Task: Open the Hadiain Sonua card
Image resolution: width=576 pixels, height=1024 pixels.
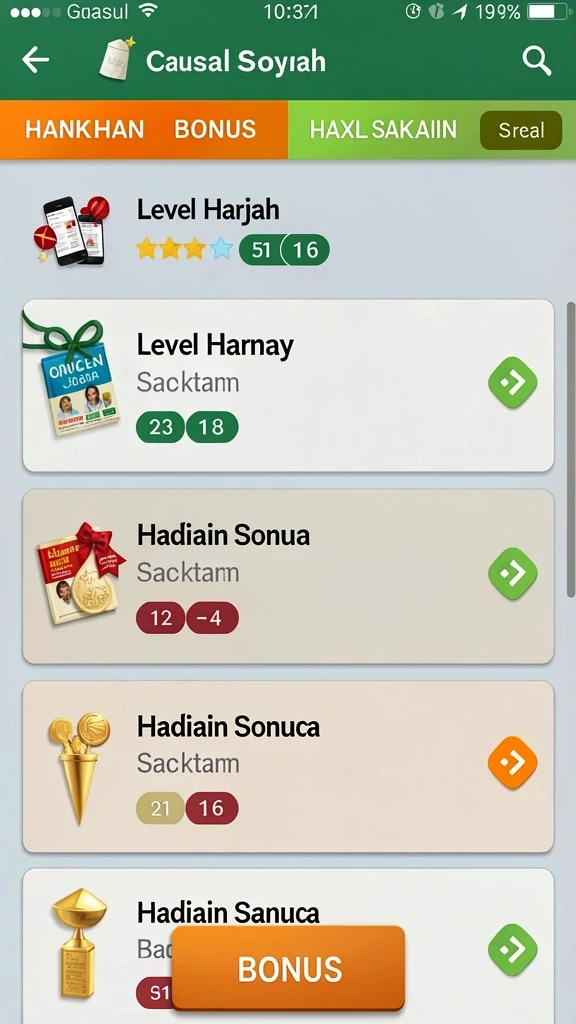Action: coord(288,577)
